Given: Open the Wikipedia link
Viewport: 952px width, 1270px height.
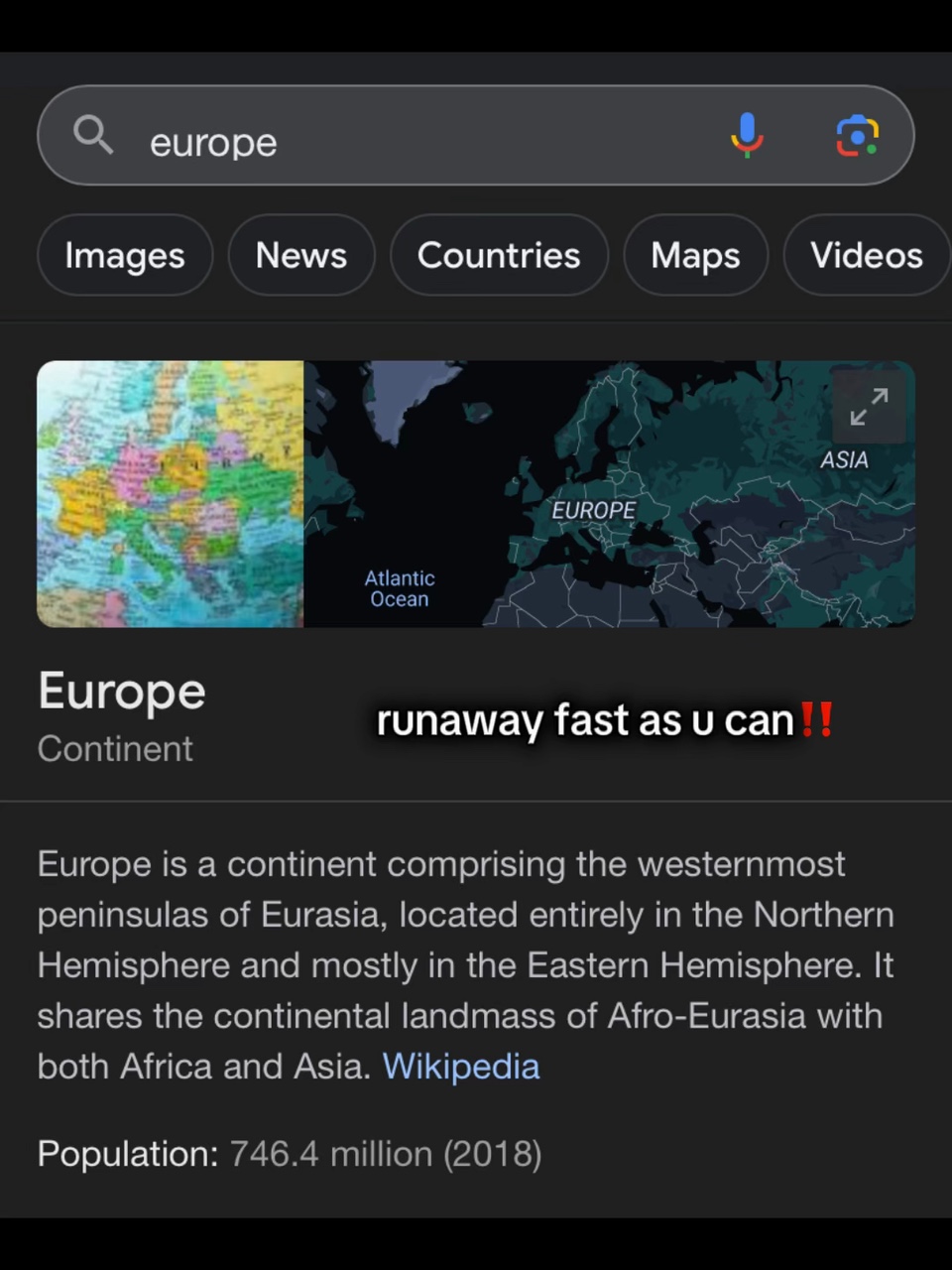Looking at the screenshot, I should point(461,1067).
